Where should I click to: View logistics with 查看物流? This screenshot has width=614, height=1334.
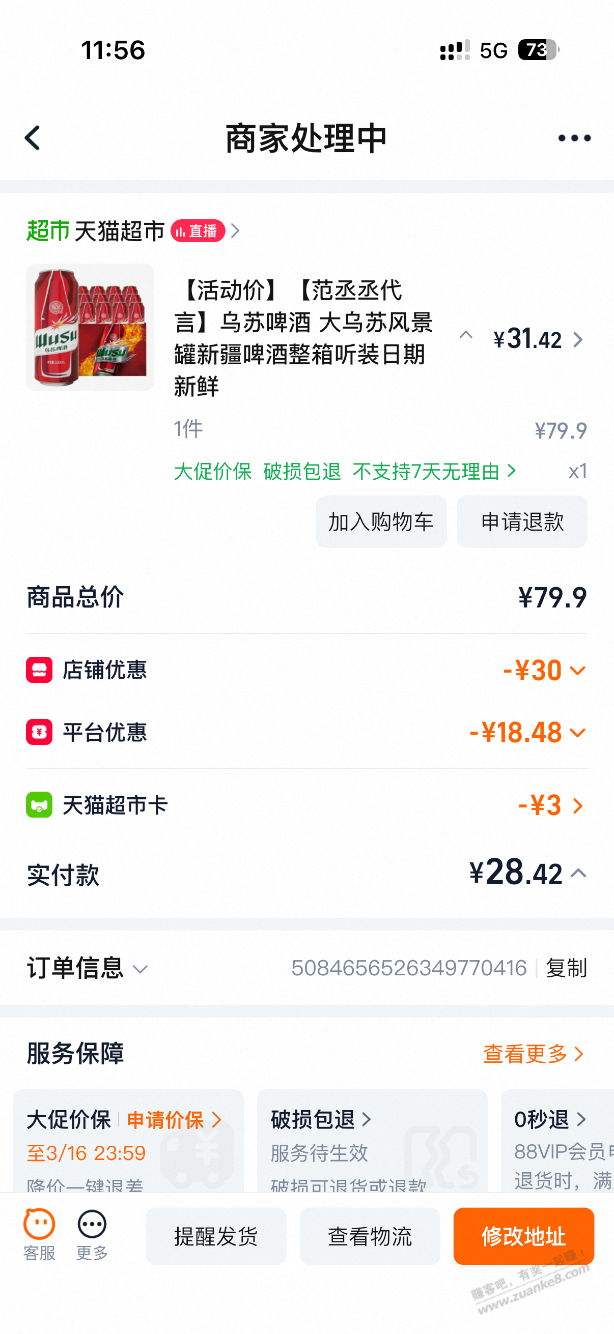tap(370, 1236)
